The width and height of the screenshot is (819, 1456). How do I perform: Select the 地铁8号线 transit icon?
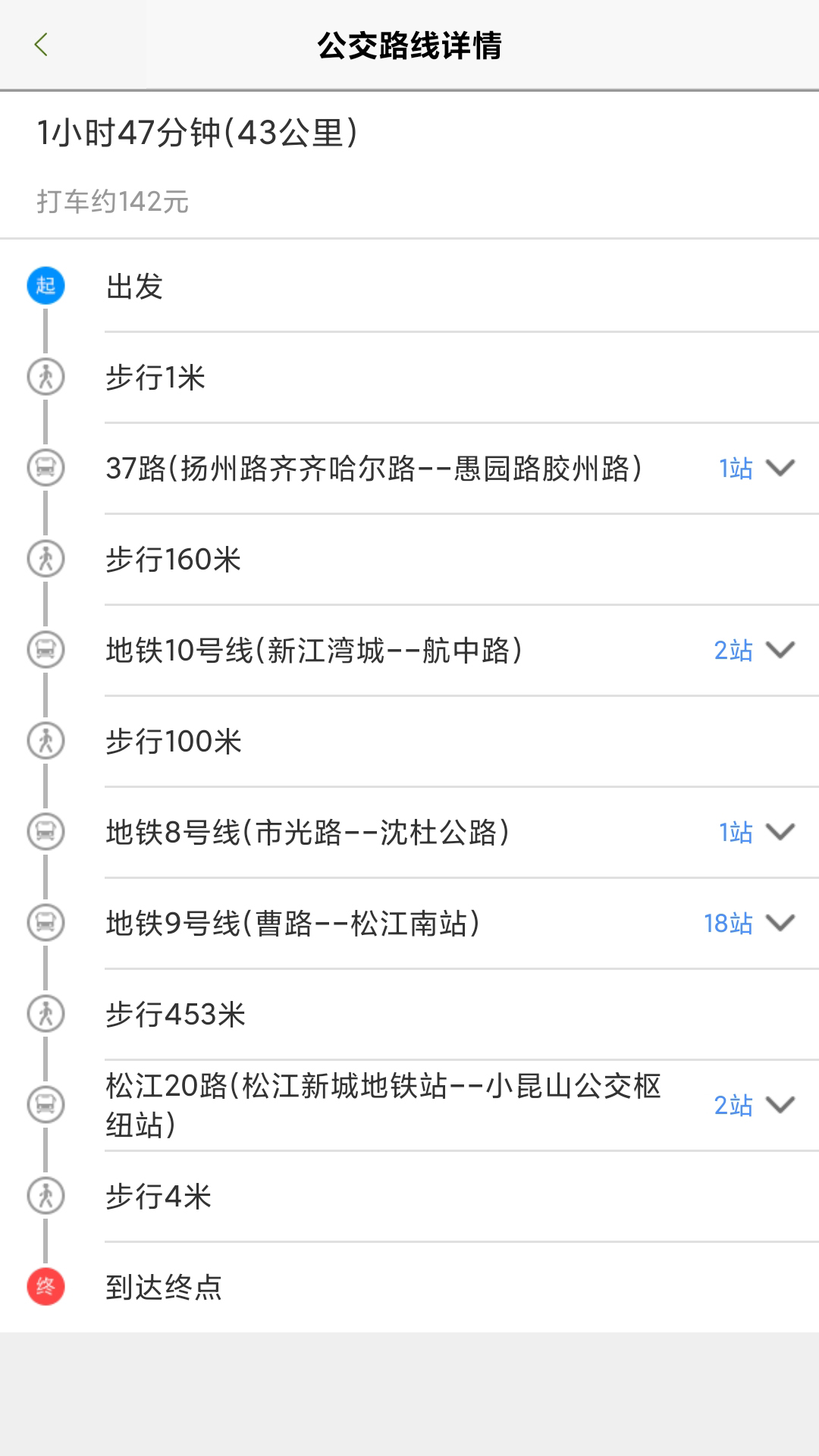pos(46,833)
